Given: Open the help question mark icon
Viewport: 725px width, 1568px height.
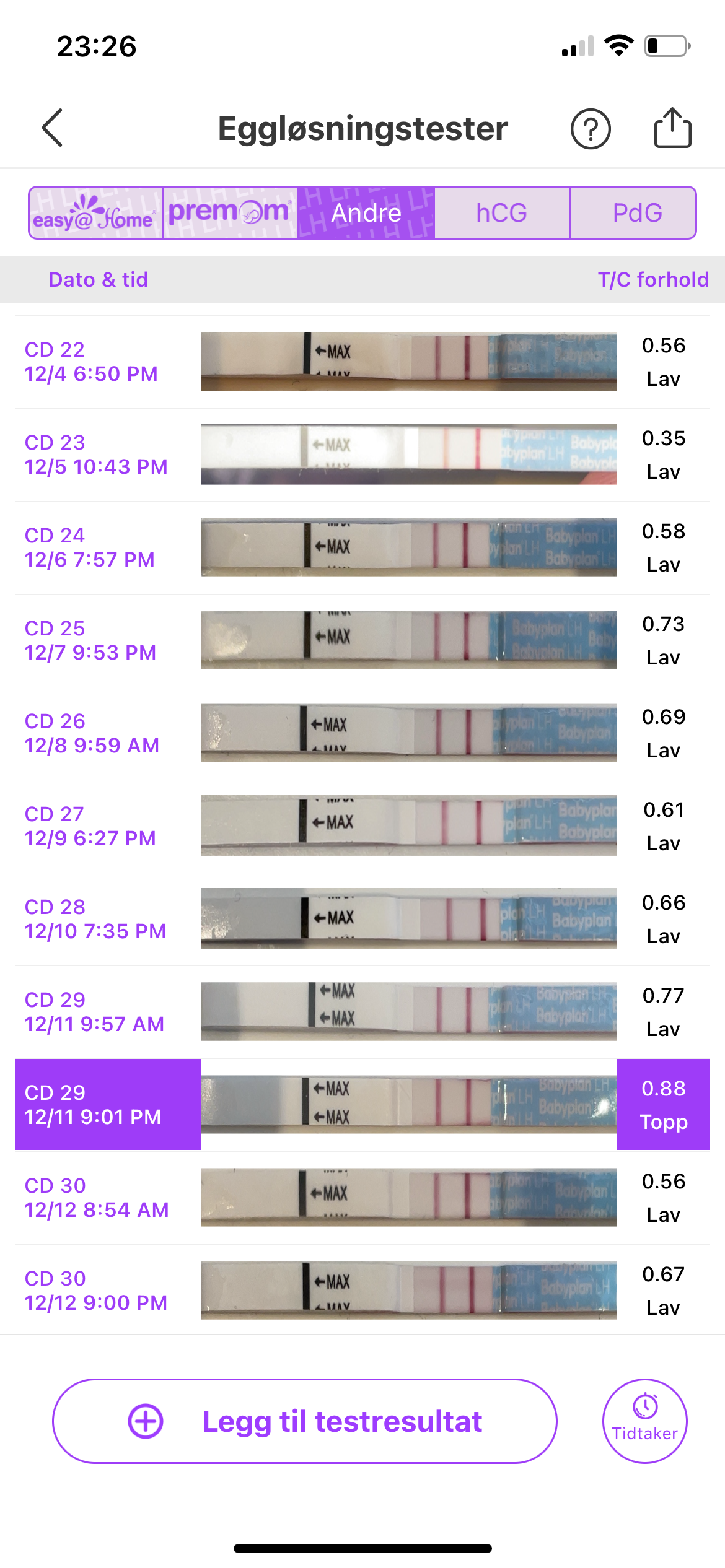Looking at the screenshot, I should tap(590, 129).
